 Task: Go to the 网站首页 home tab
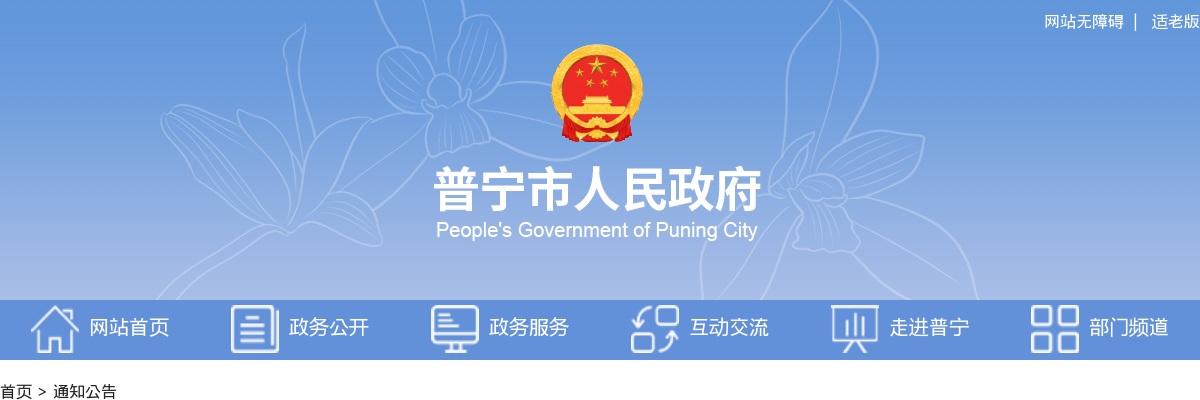[x=100, y=328]
